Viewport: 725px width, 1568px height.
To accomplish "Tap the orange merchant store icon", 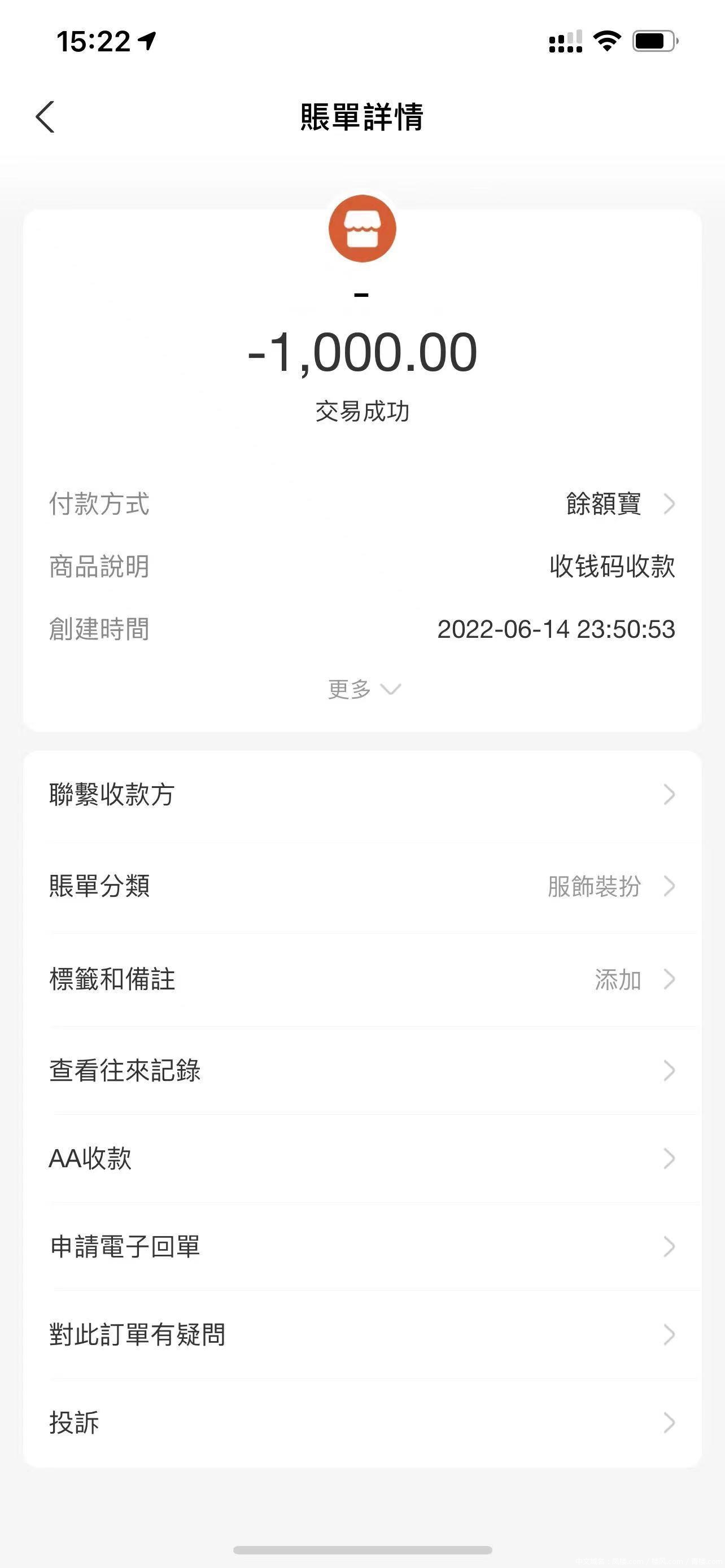I will (x=362, y=228).
